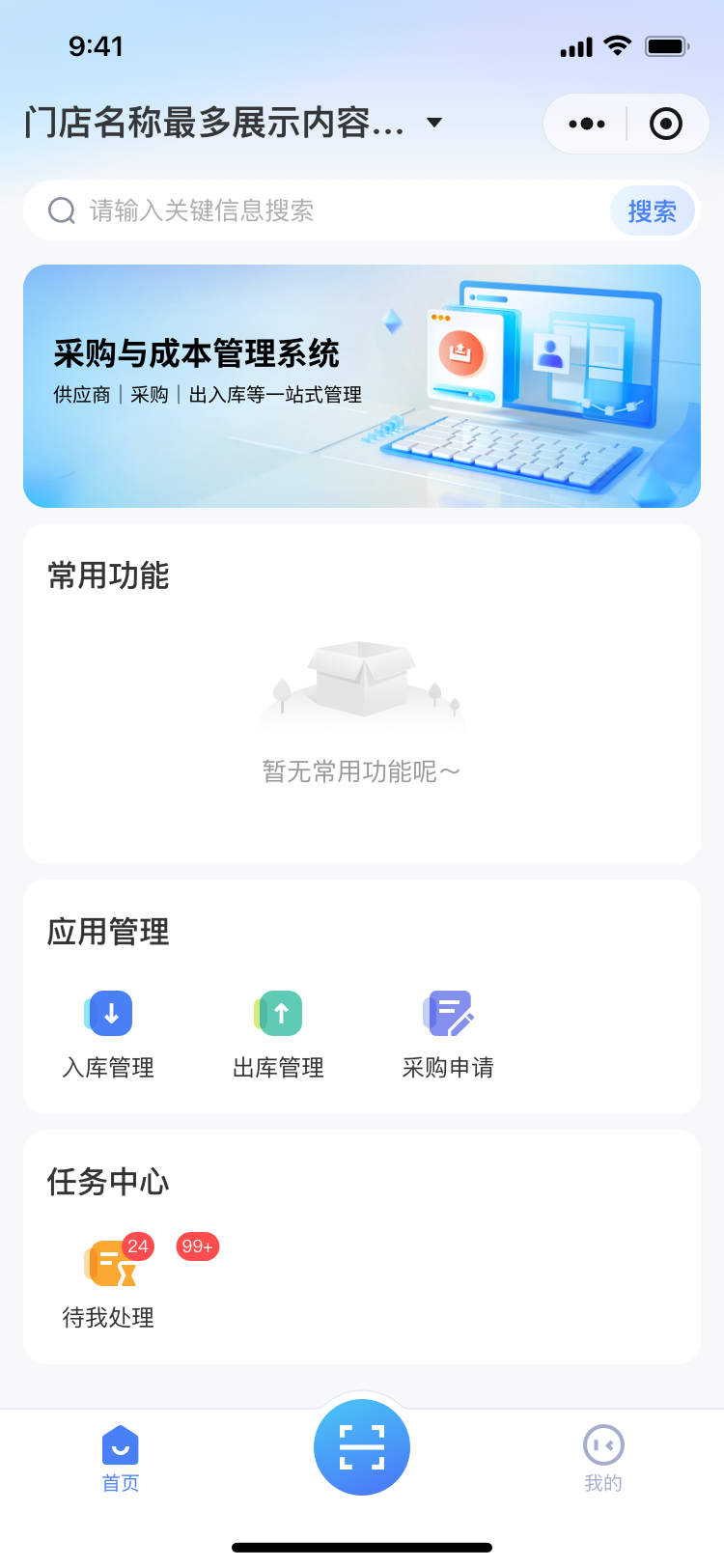Close the mini-program via the circle icon
Viewport: 724px width, 1568px height.
[666, 124]
